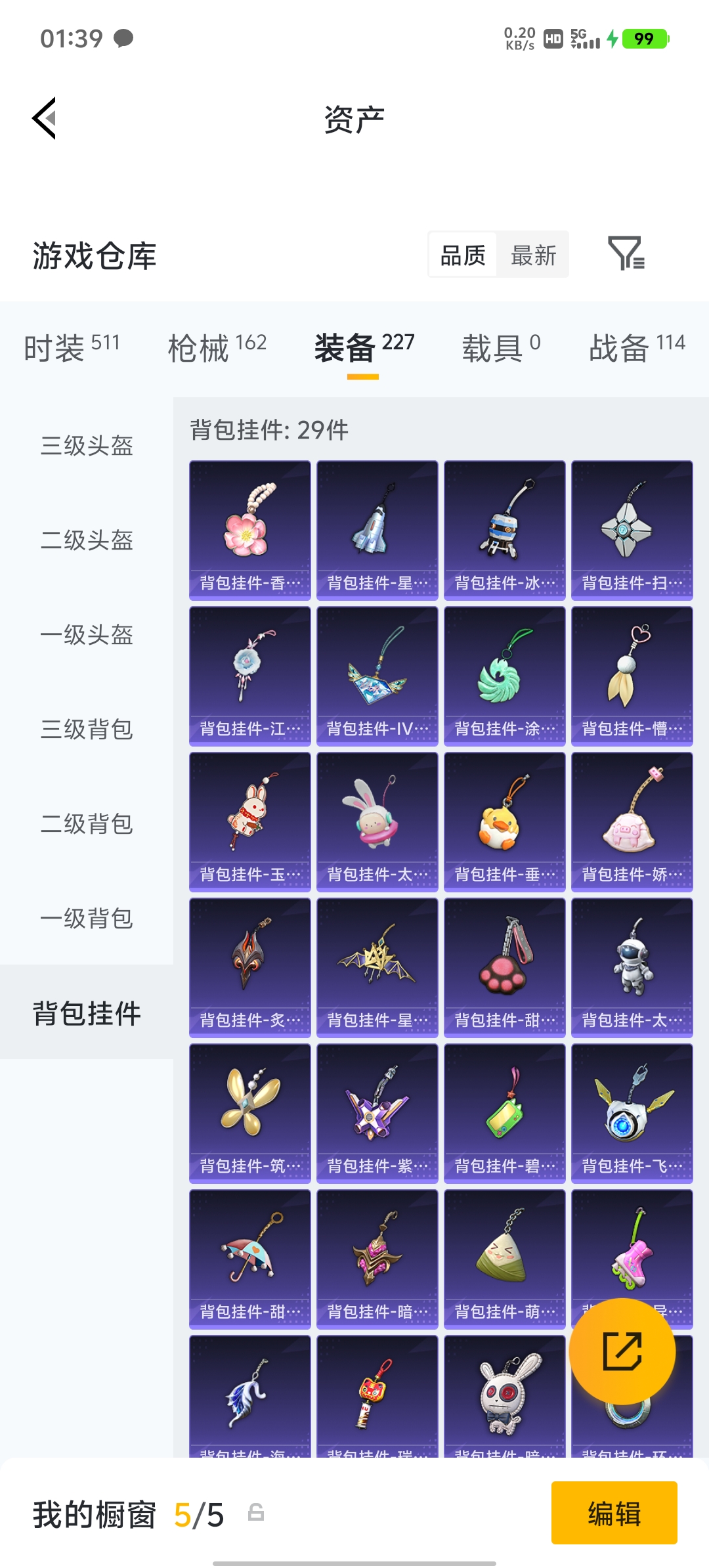
Task: Open the yellow duck 背包挂件 item
Action: point(505,822)
